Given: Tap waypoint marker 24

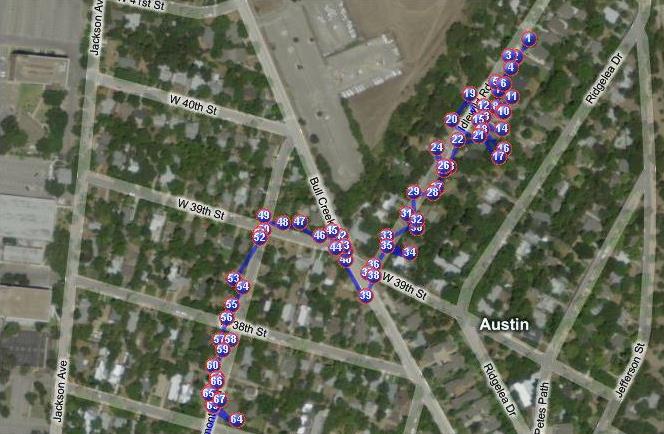Looking at the screenshot, I should pyautogui.click(x=437, y=148).
